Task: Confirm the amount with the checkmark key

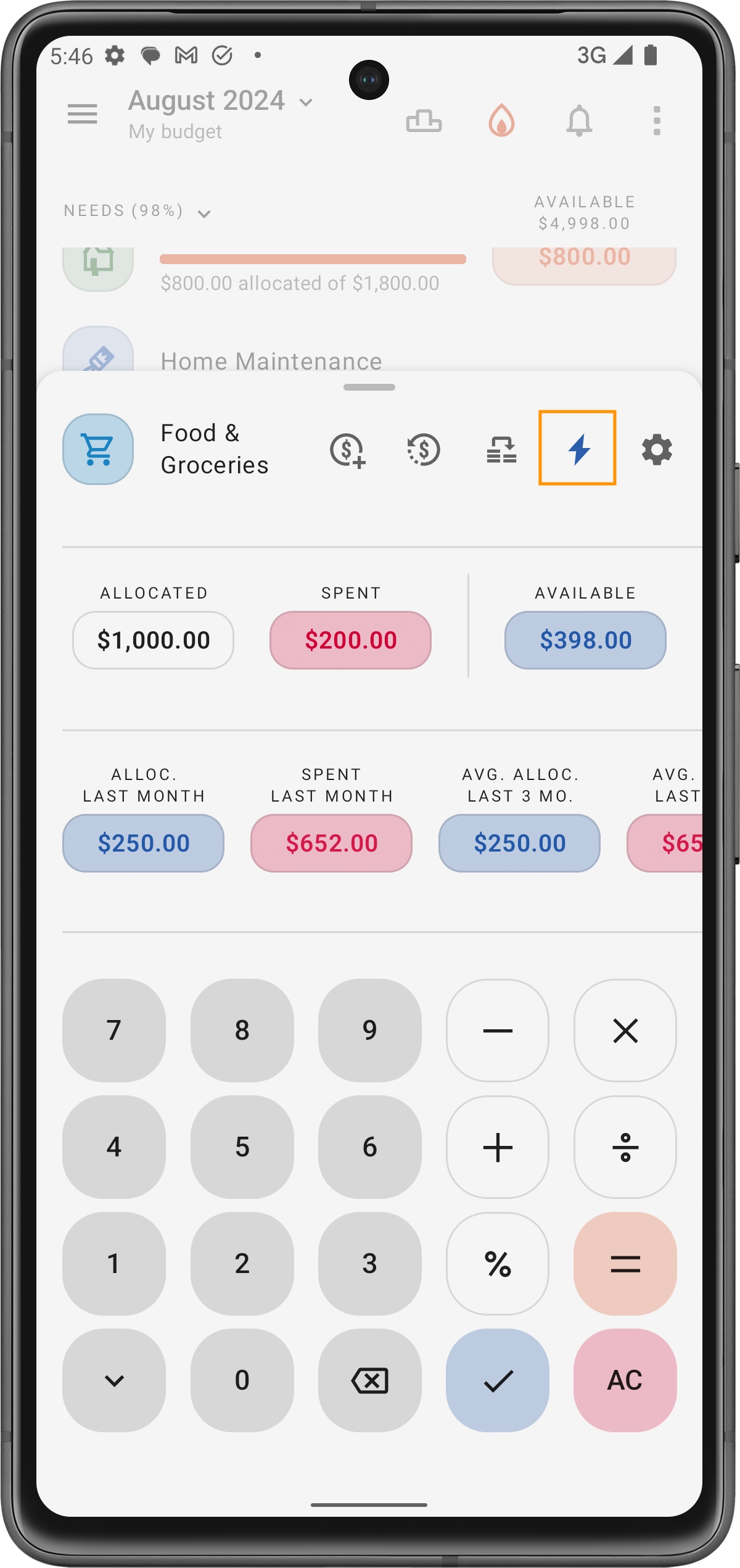Action: click(497, 1380)
